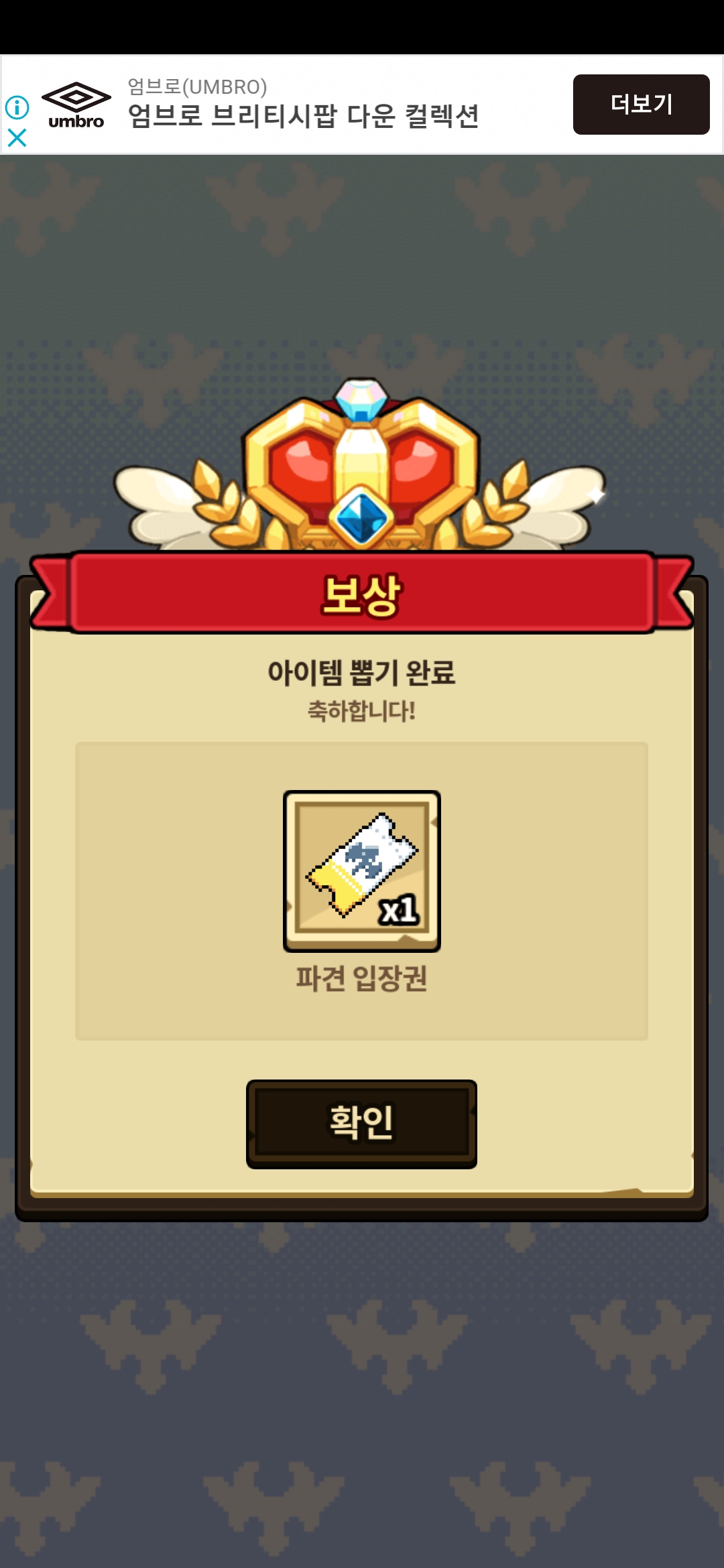Screen dimensions: 724x1568
Task: Confirm the reward with the 확인 button
Action: [x=361, y=1123]
